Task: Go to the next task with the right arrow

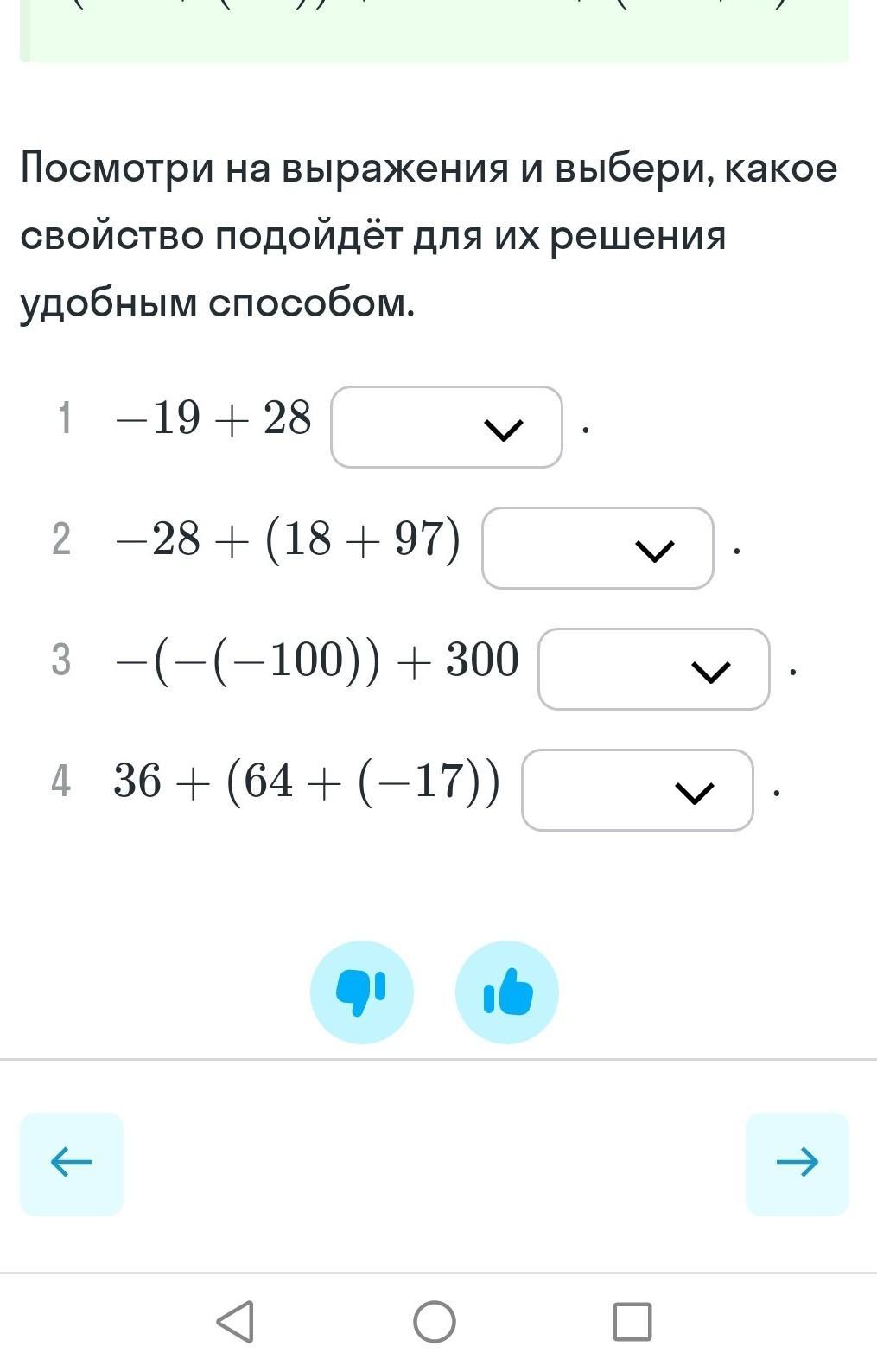Action: point(798,1164)
